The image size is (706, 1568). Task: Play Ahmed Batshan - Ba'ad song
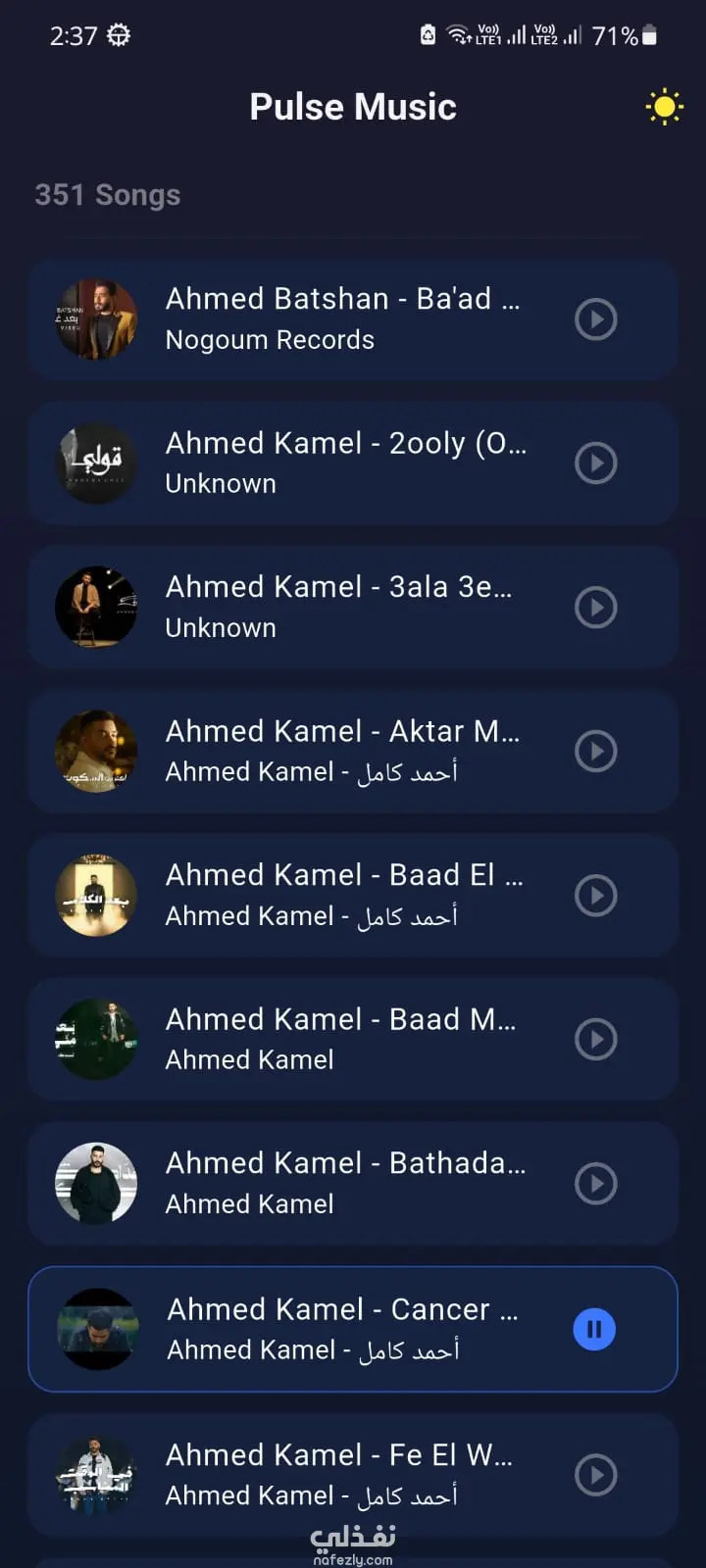595,319
